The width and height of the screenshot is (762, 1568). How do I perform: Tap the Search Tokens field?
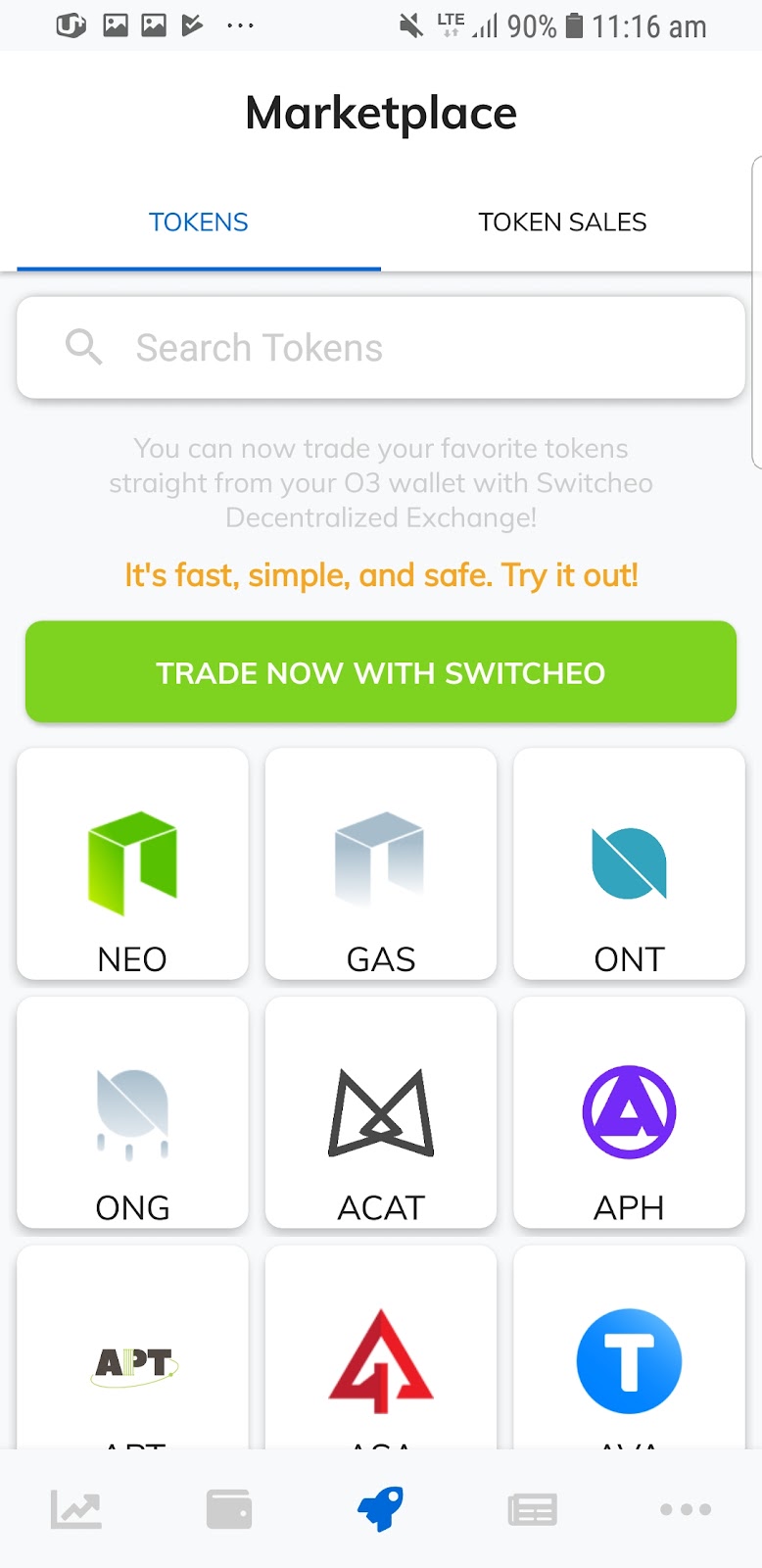pos(381,348)
